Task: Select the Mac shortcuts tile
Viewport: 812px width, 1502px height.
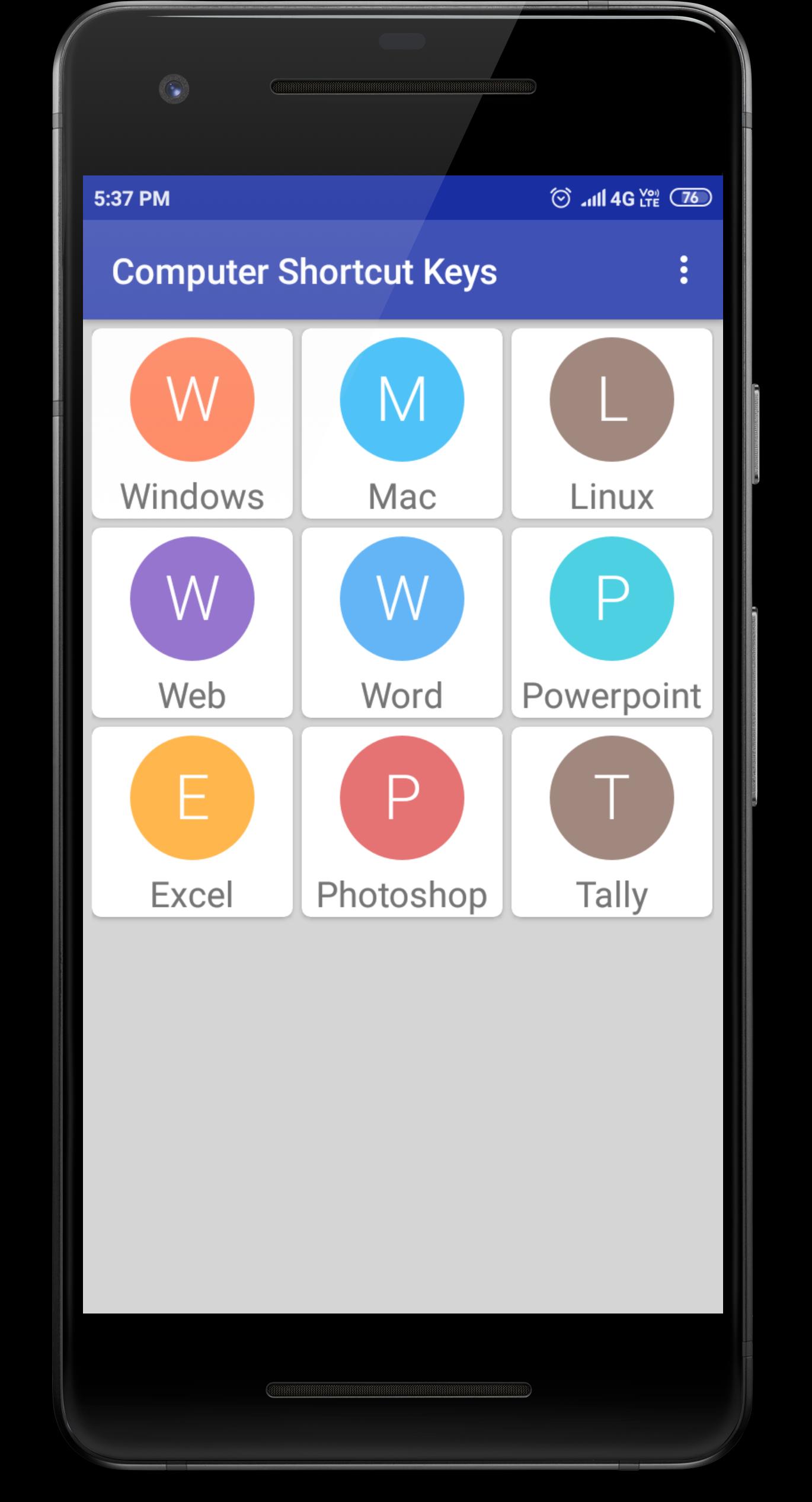Action: tap(402, 423)
